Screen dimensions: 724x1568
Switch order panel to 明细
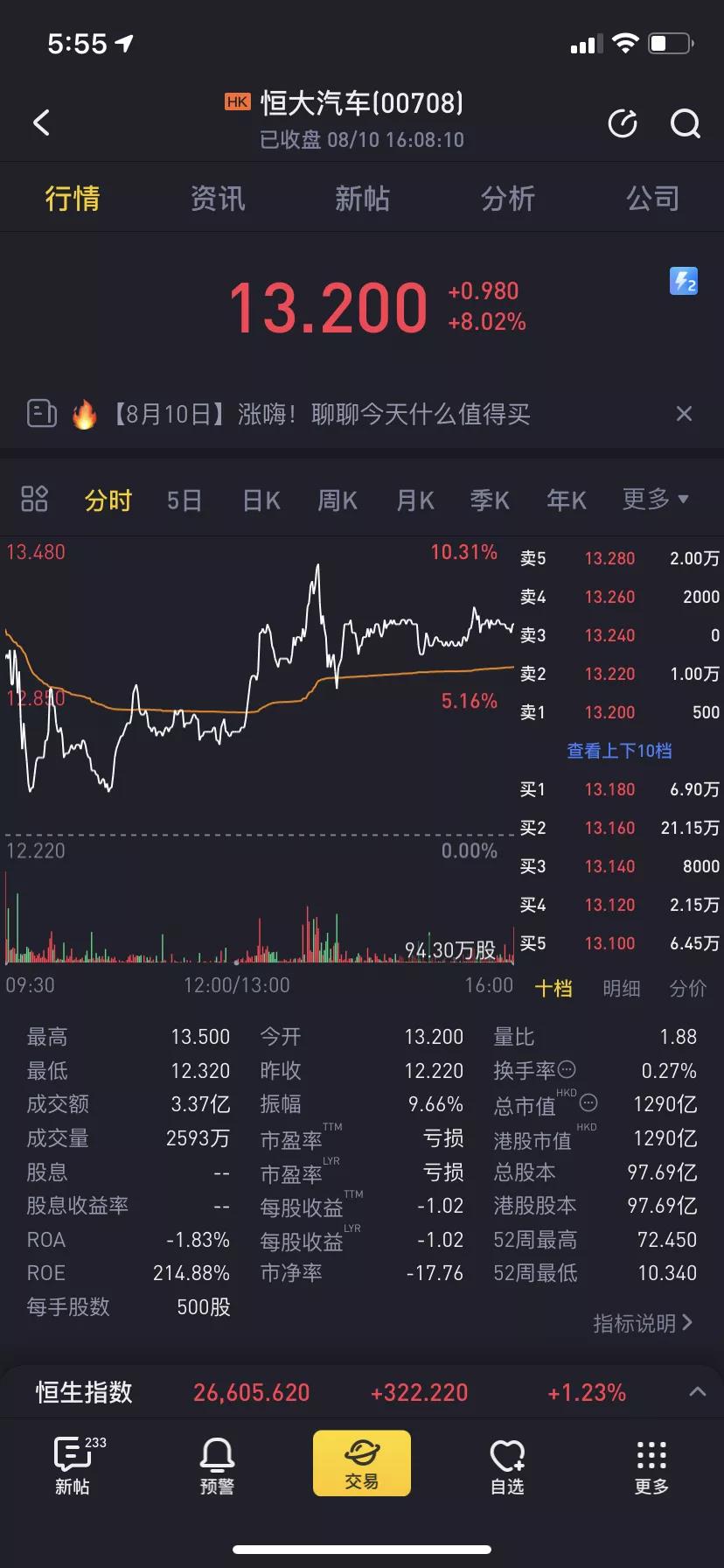pos(621,989)
